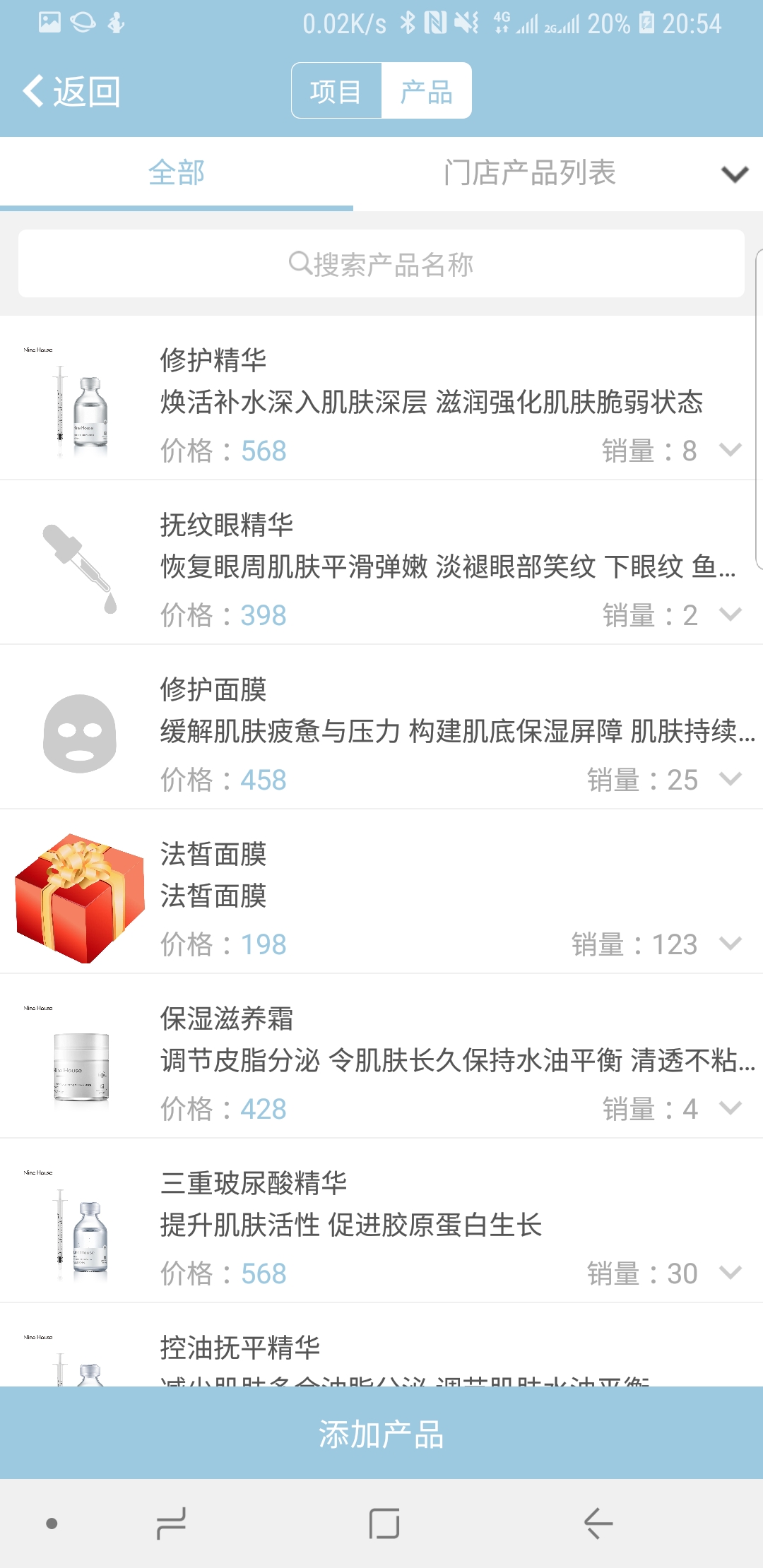Open the 修护精华 product
This screenshot has height=1568, width=763.
[381, 399]
